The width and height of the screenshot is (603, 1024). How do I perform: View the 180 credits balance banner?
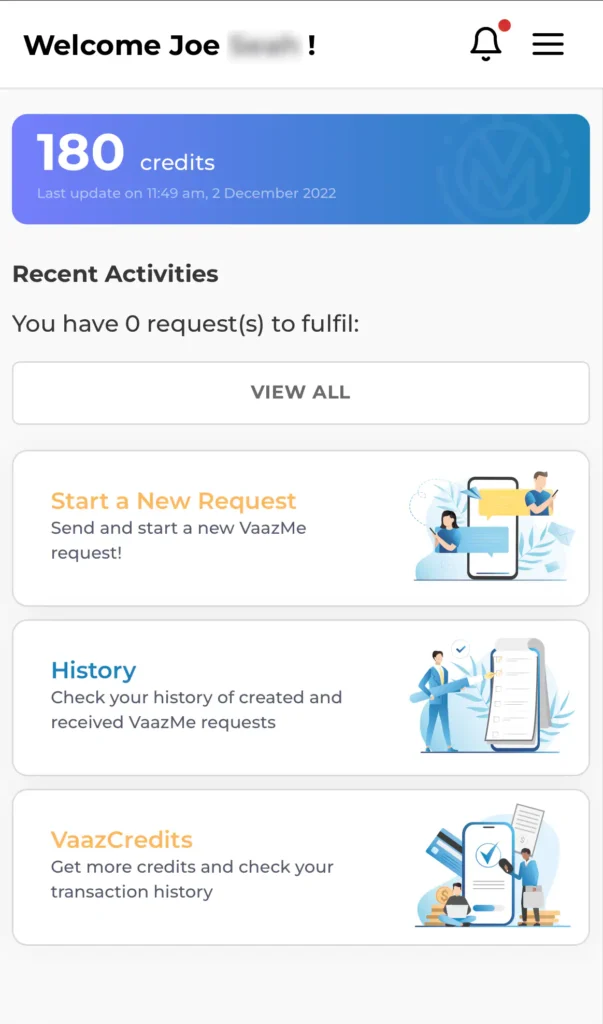pyautogui.click(x=300, y=168)
